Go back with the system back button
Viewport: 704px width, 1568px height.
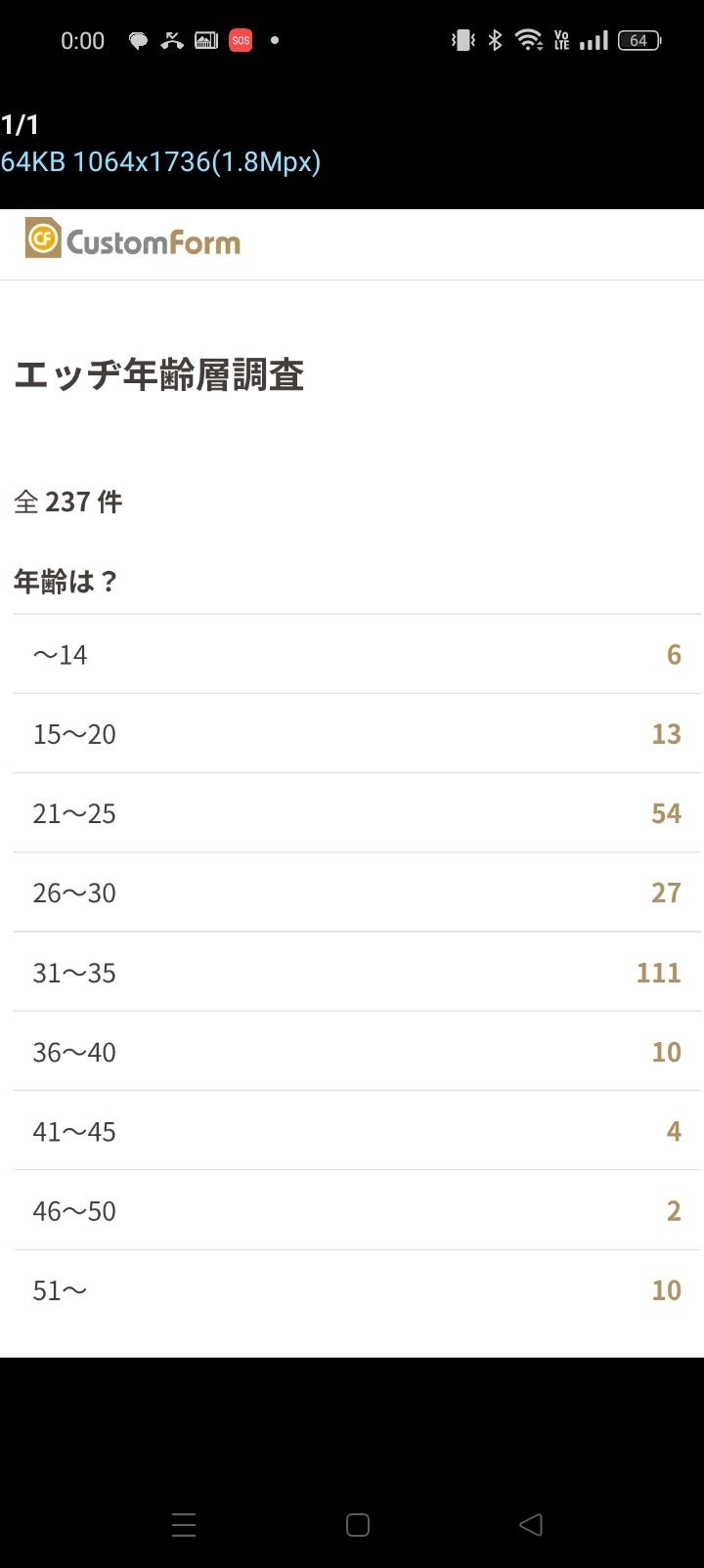click(x=531, y=1524)
